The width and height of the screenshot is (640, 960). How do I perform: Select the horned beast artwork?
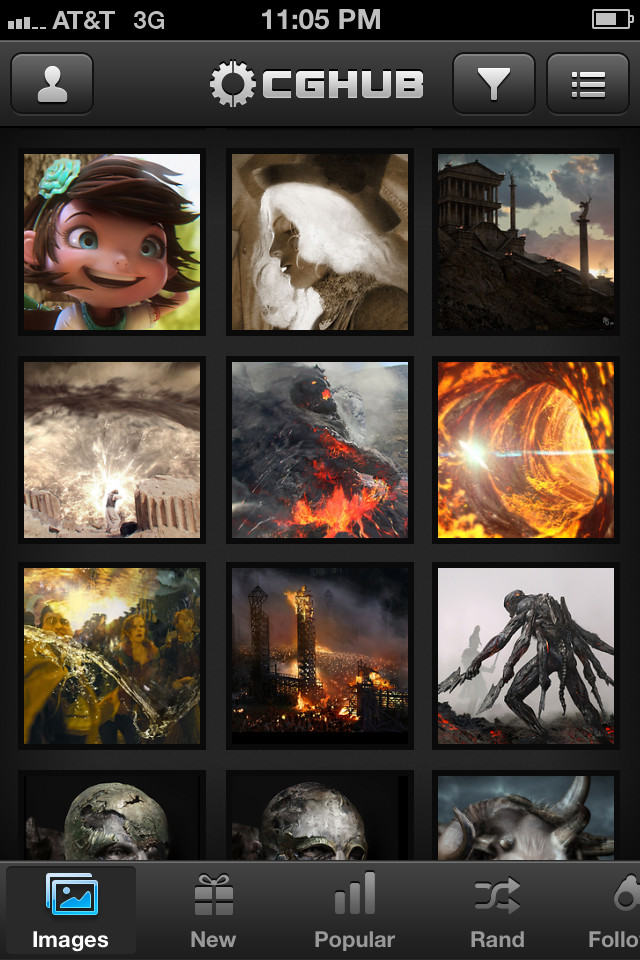click(x=526, y=818)
